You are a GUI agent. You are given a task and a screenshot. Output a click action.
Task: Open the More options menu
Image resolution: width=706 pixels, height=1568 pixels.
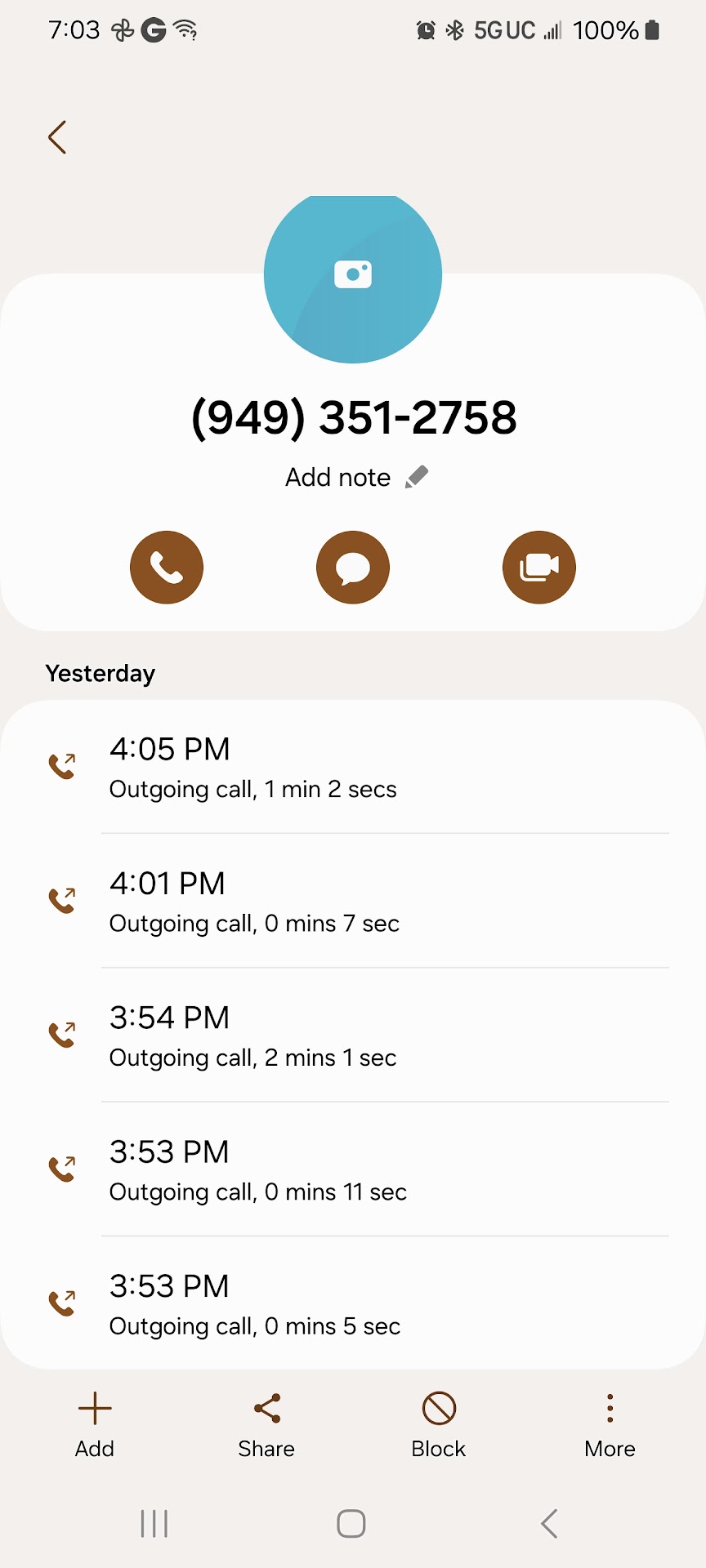point(610,1424)
